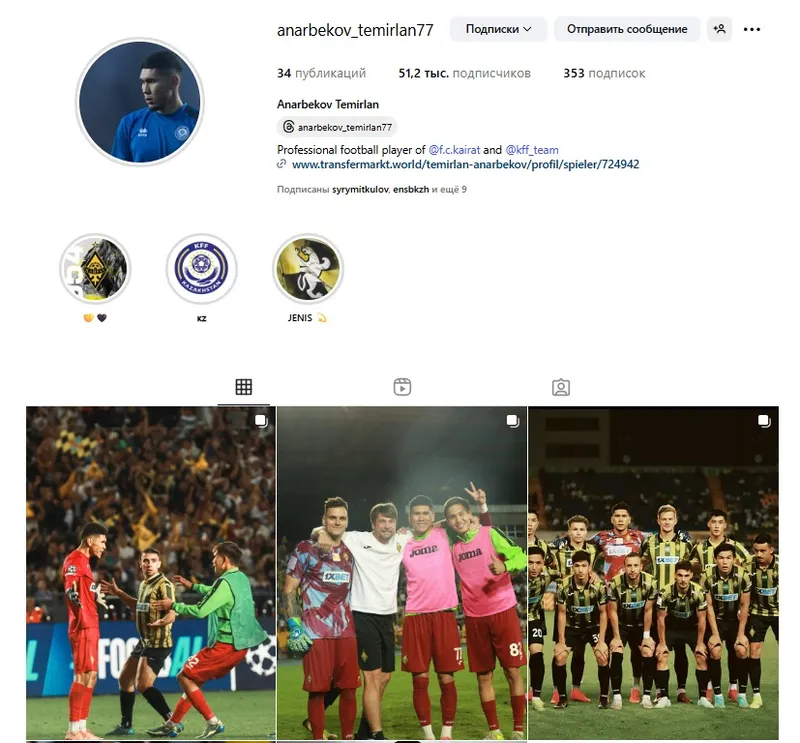Open the KZ story highlight

tap(201, 269)
